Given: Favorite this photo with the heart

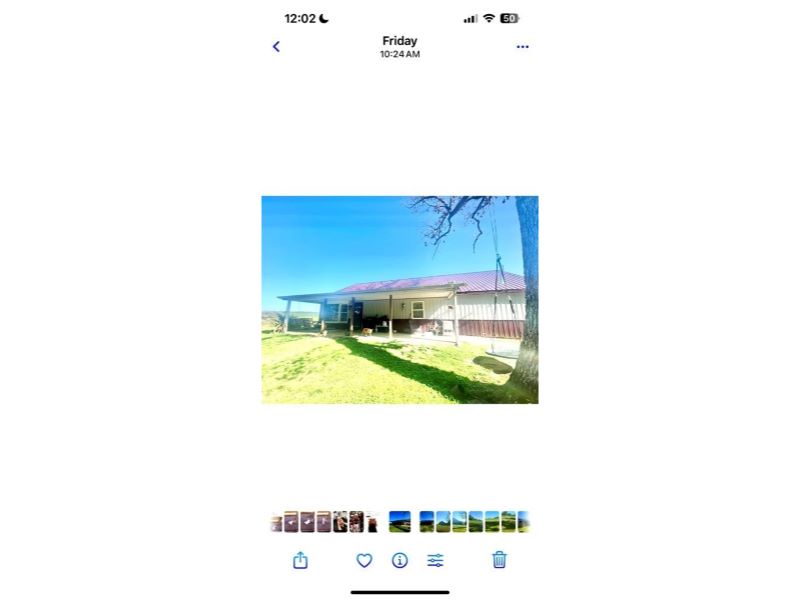Looking at the screenshot, I should click(364, 560).
